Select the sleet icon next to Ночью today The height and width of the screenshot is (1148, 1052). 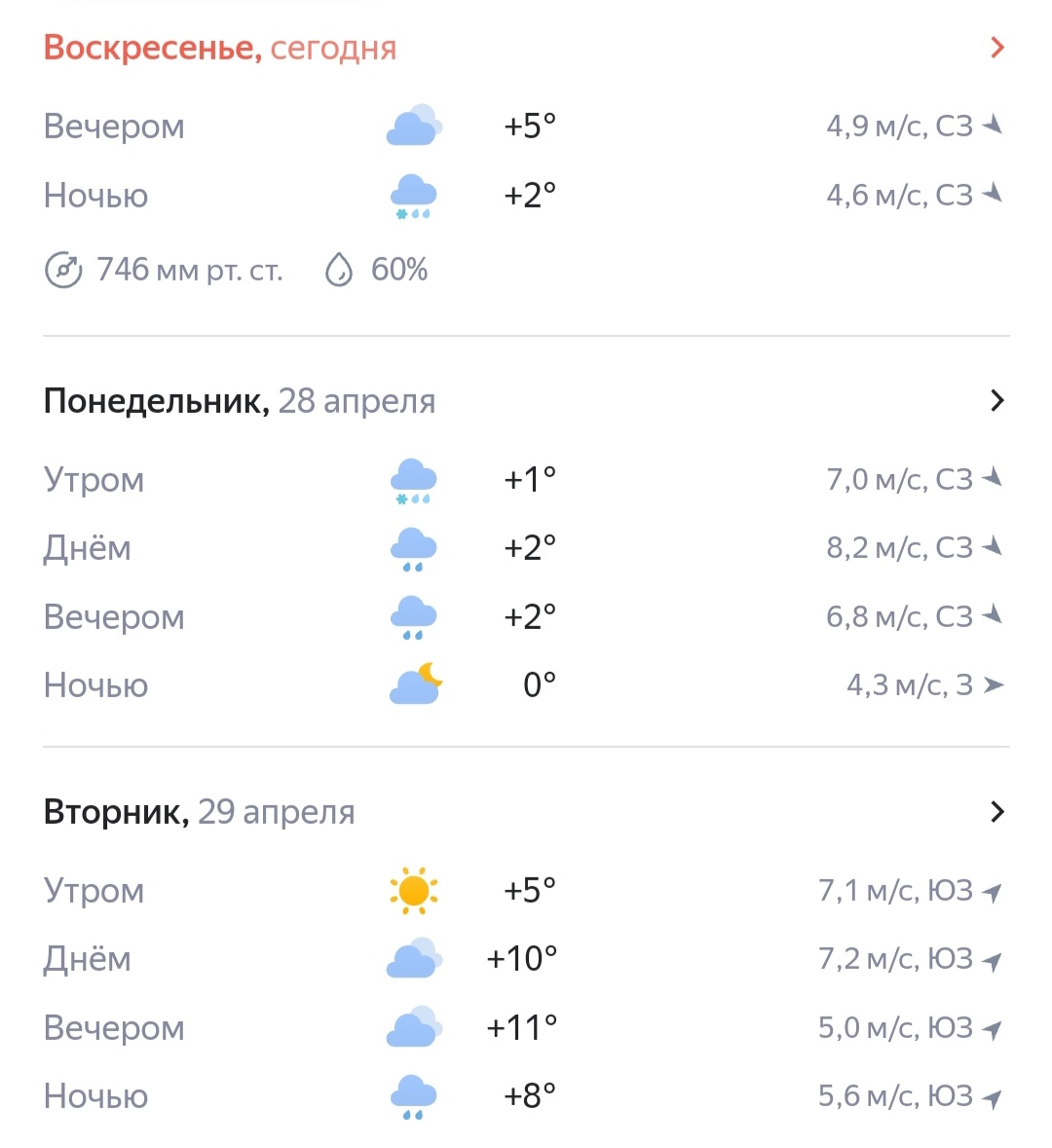coord(413,194)
